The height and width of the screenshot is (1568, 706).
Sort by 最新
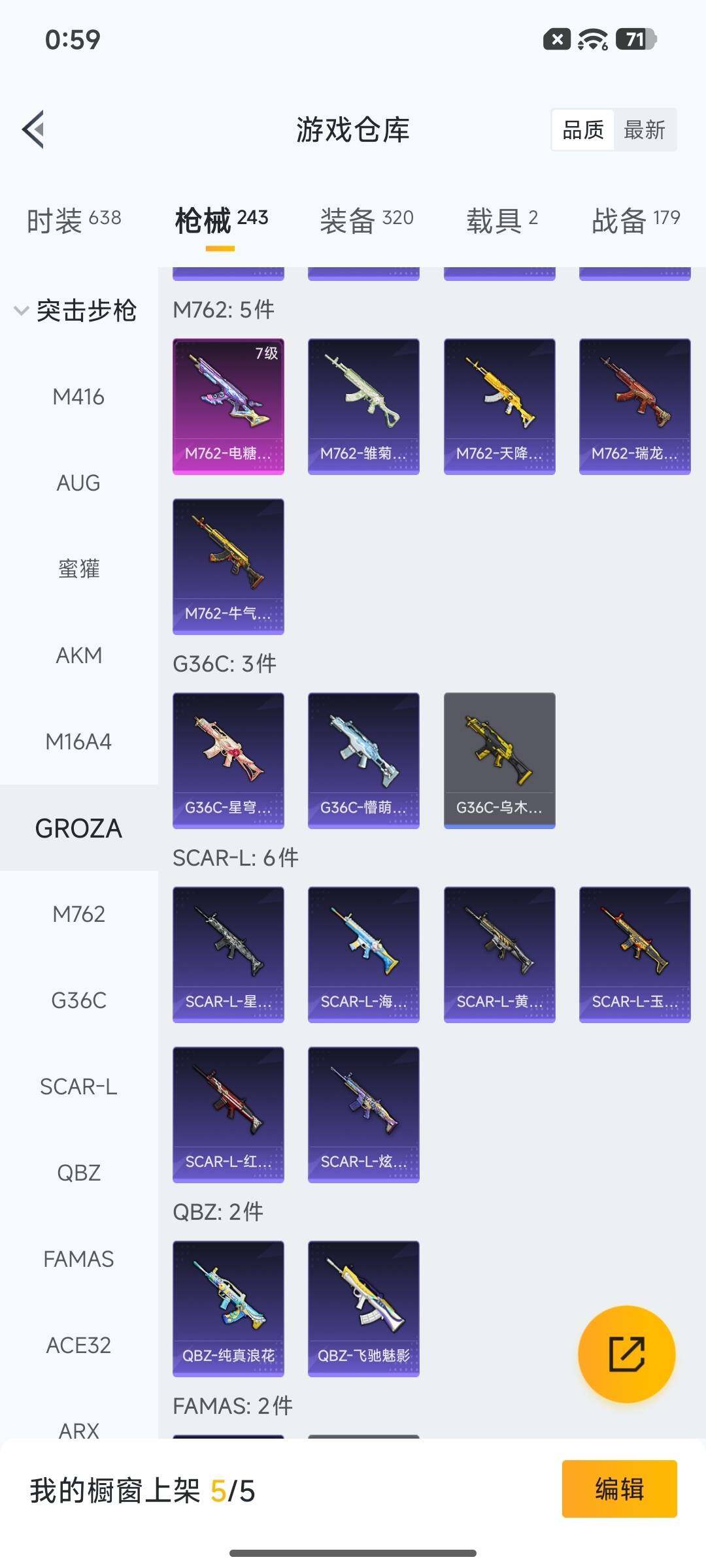[644, 130]
